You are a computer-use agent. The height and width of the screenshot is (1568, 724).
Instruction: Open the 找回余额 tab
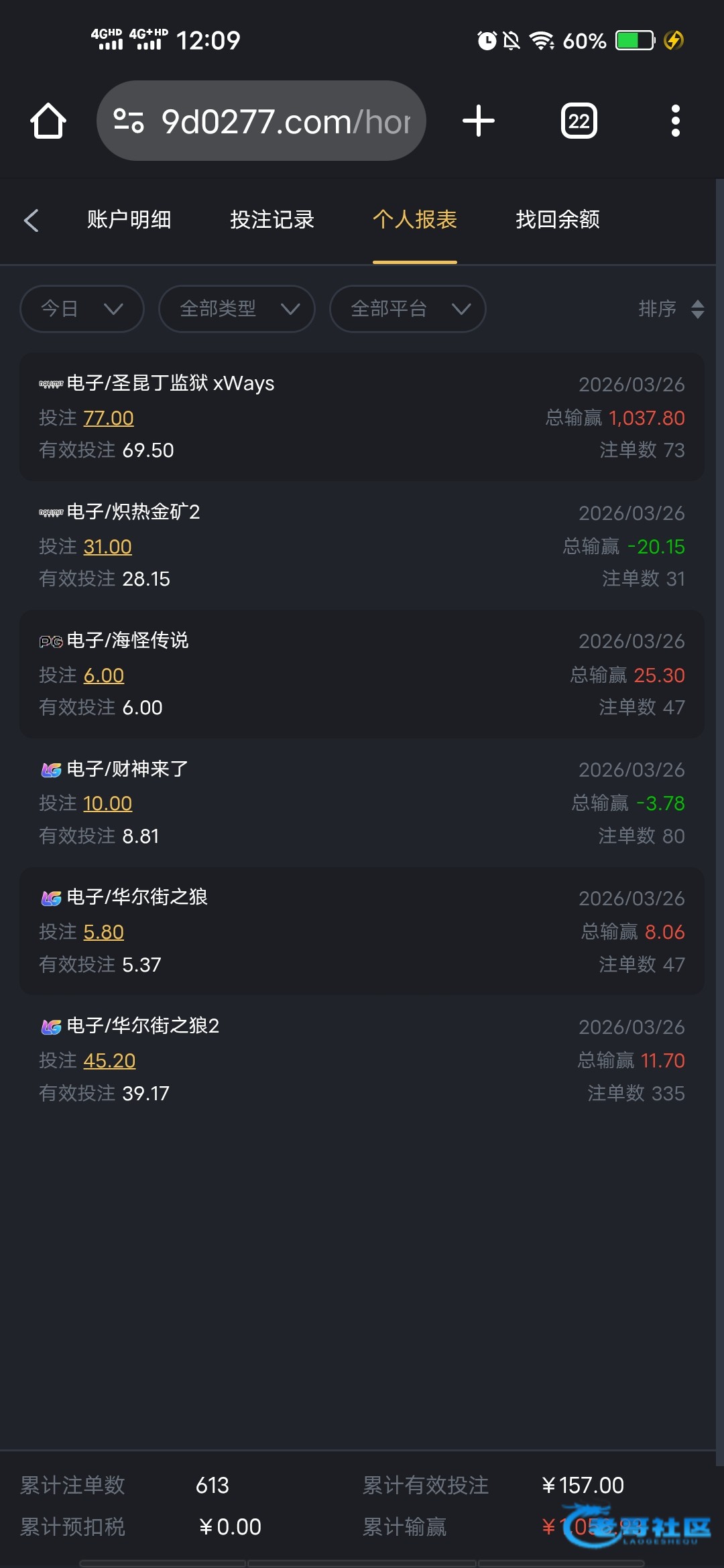tap(558, 220)
